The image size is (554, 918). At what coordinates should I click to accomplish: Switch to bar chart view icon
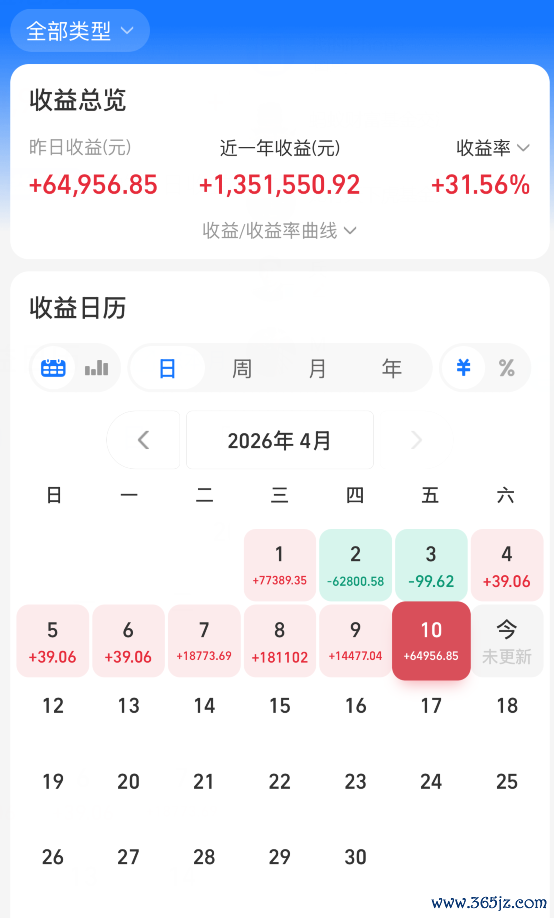coord(97,368)
